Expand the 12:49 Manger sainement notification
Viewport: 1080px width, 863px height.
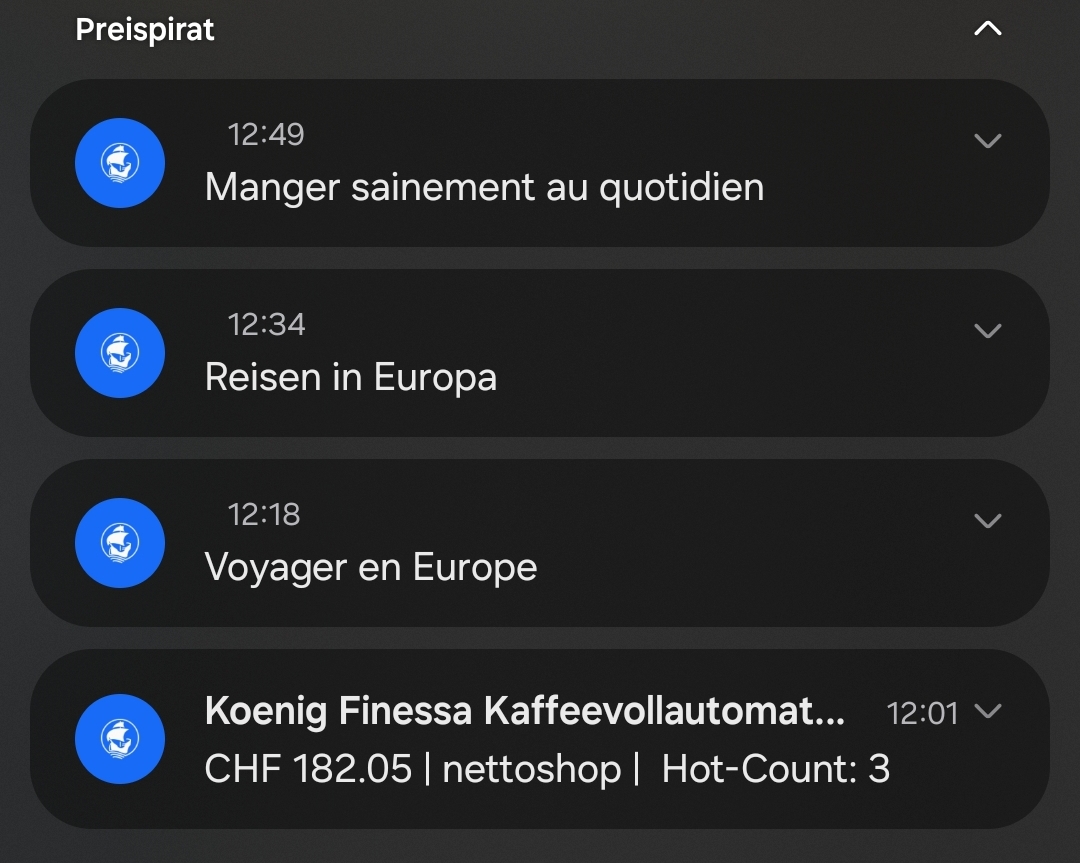(x=987, y=141)
